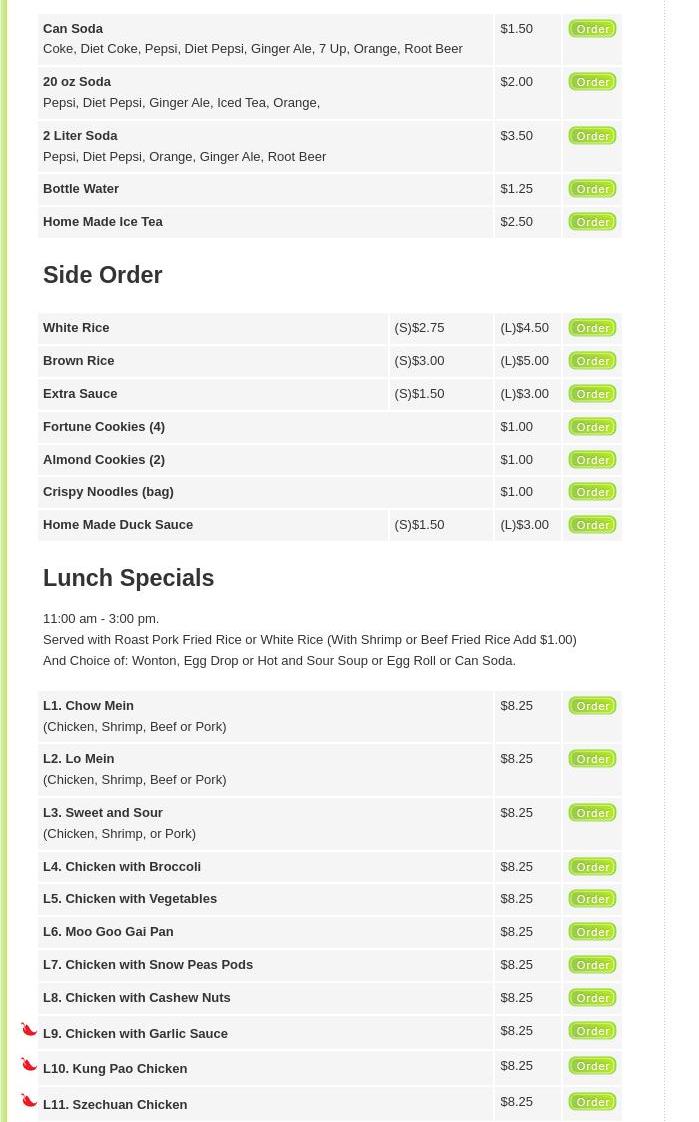Order L6 Moo Goo Gai Pan
699x1122 pixels.
point(592,932)
